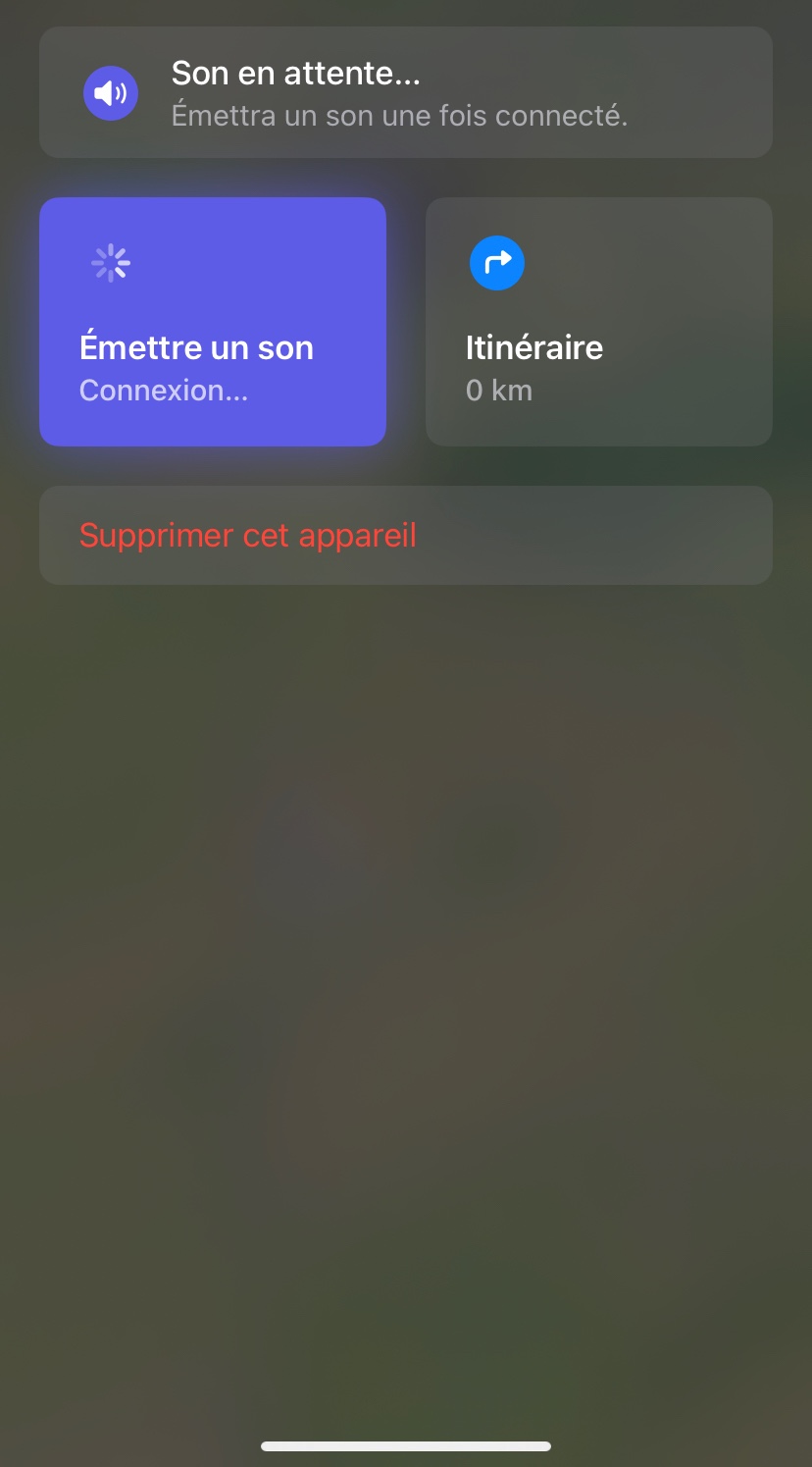
Task: Select Supprimer cet appareil
Action: coord(248,536)
